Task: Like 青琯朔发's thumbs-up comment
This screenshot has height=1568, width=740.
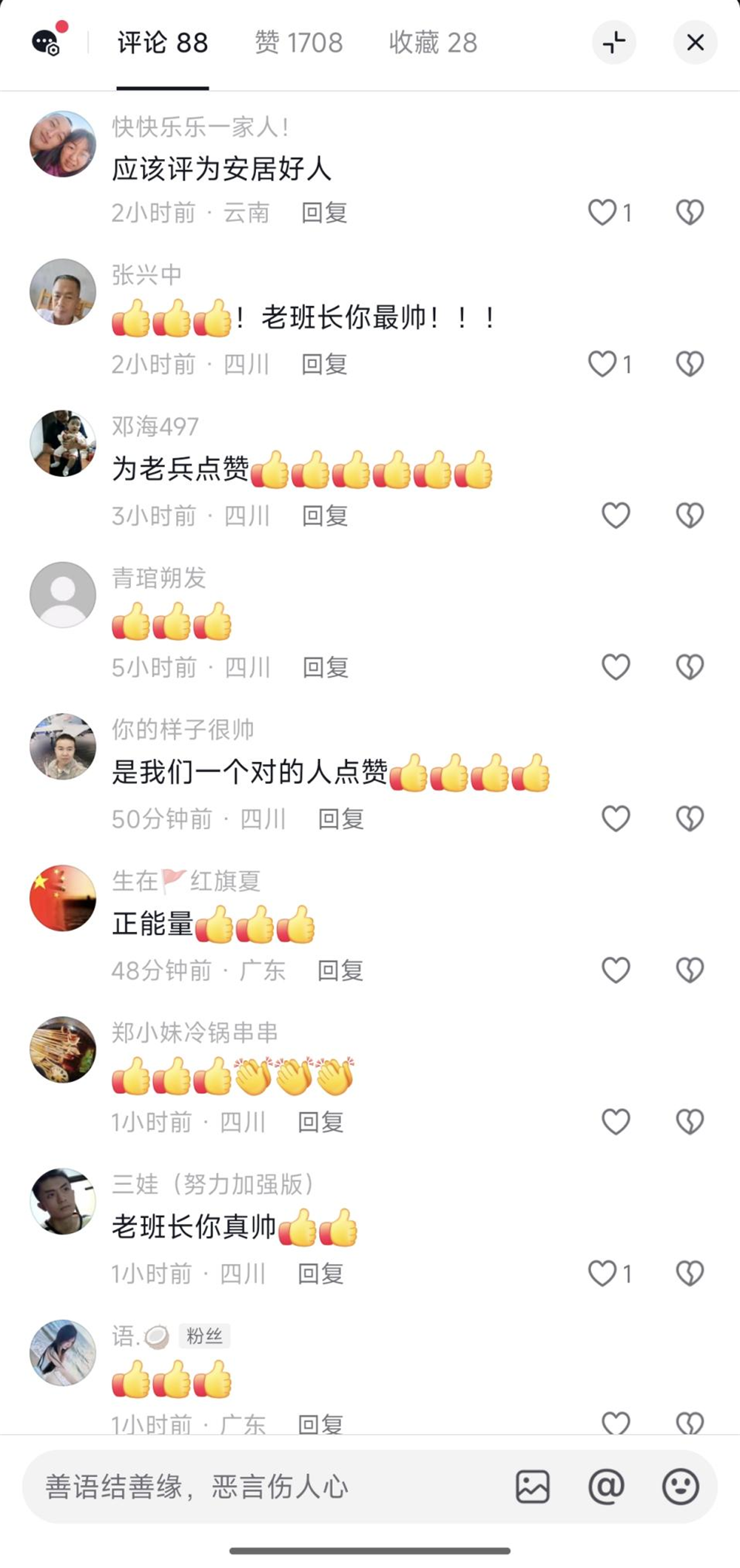Action: coord(616,667)
